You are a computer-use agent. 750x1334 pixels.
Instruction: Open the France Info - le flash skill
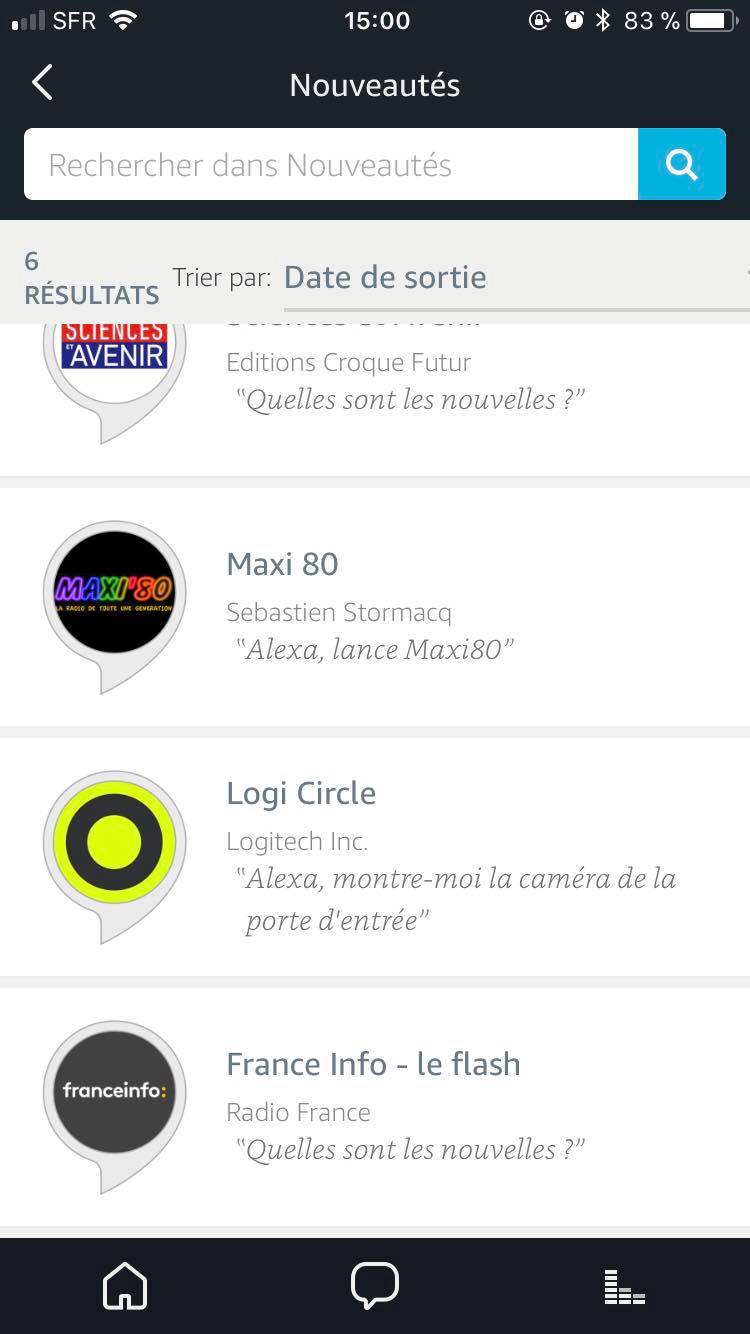[375, 1107]
